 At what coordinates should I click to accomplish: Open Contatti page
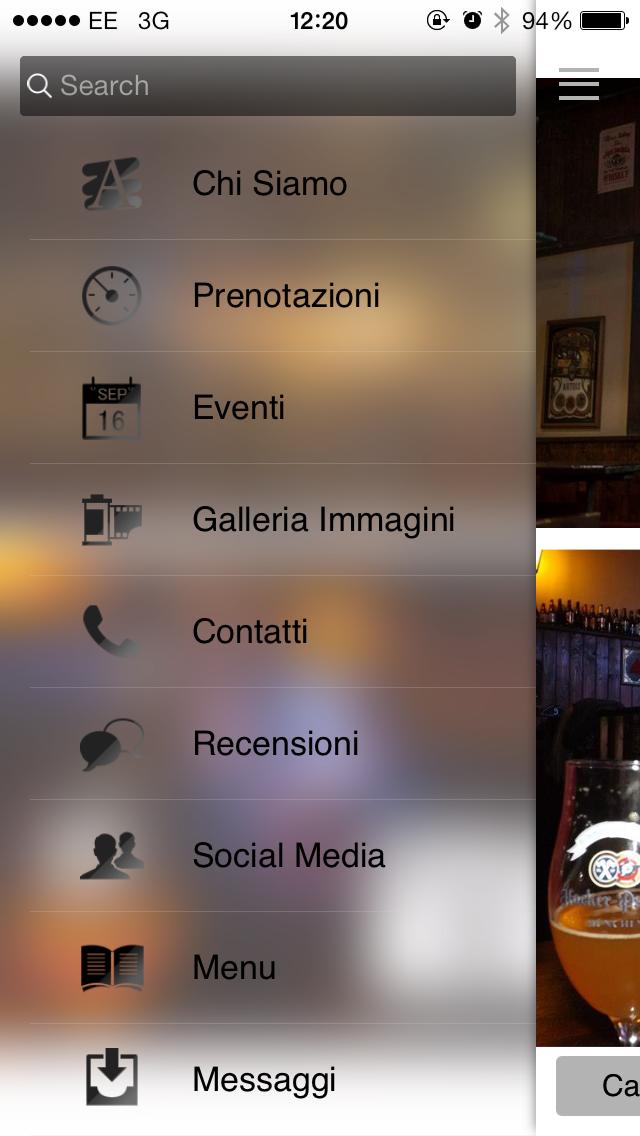tap(250, 632)
